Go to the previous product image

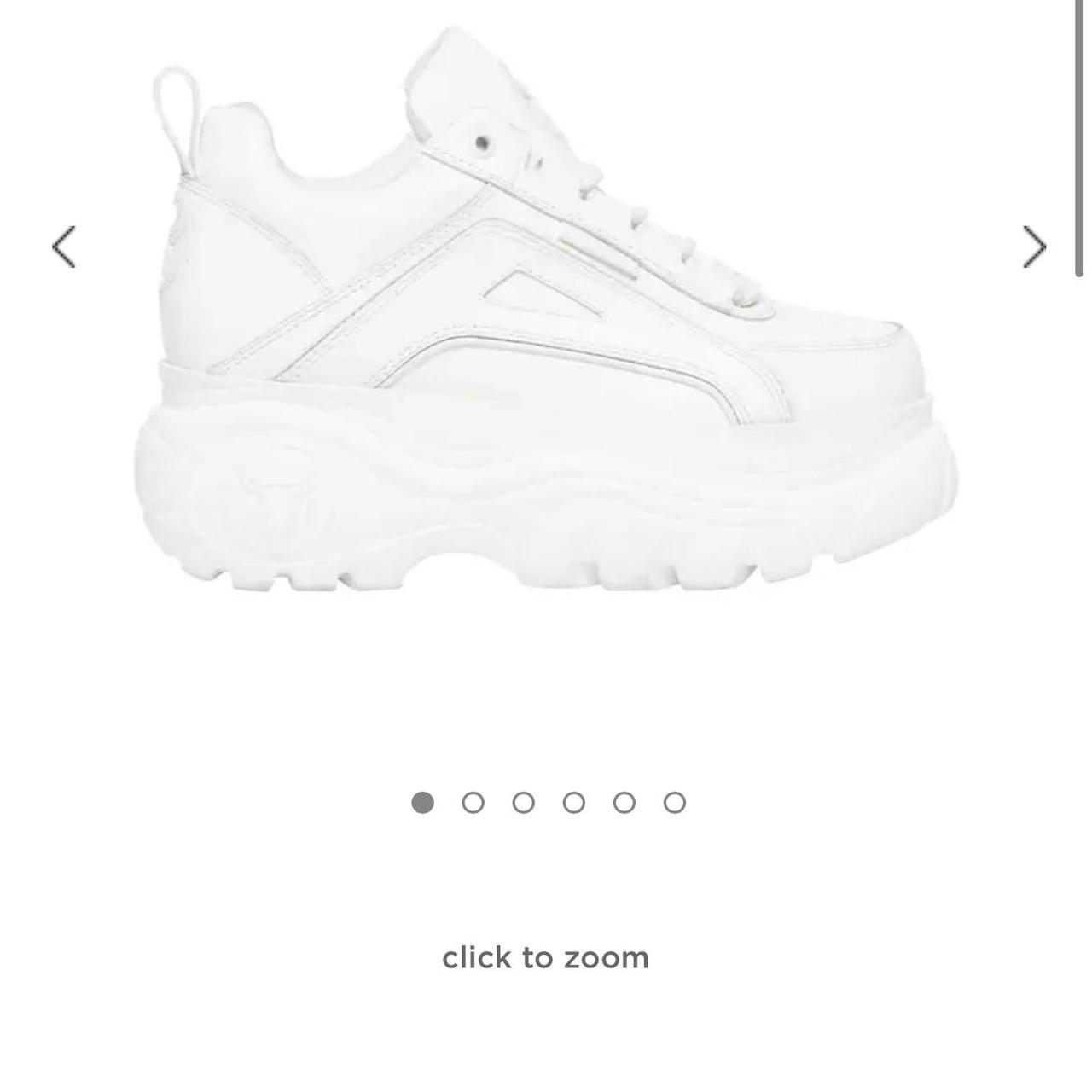pyautogui.click(x=64, y=247)
